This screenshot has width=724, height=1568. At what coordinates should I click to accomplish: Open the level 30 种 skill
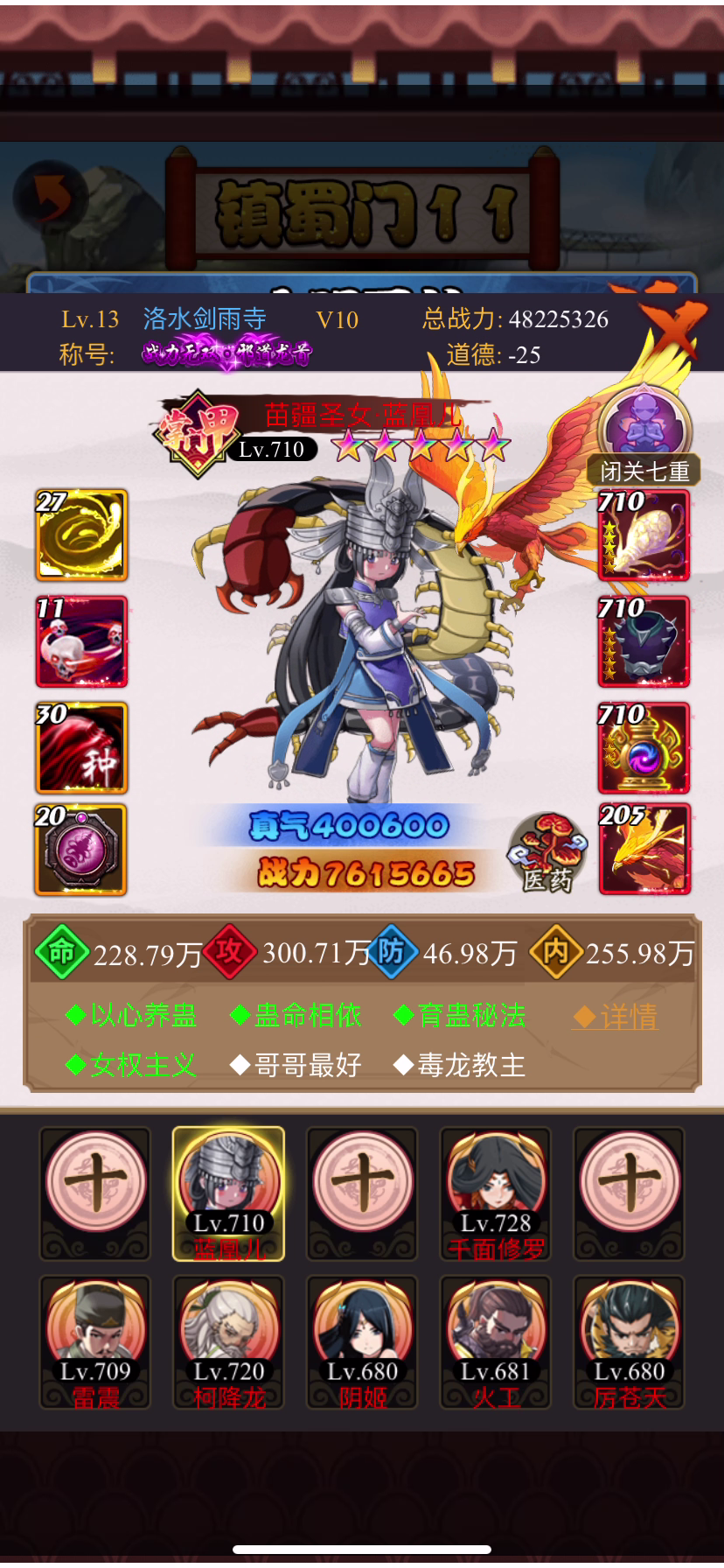(x=81, y=747)
